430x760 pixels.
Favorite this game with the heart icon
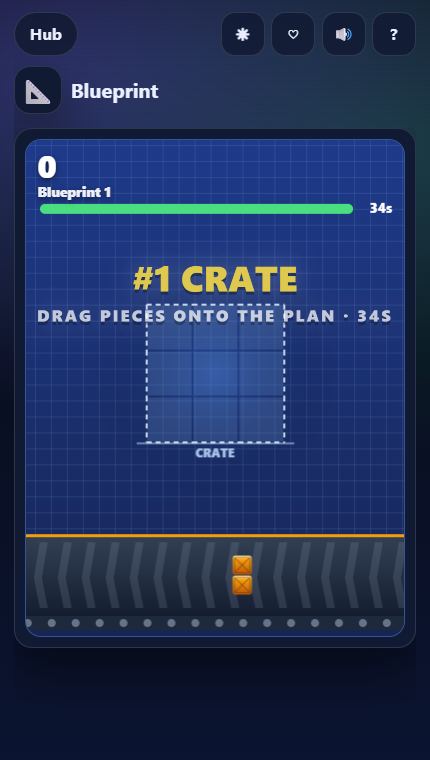click(293, 34)
